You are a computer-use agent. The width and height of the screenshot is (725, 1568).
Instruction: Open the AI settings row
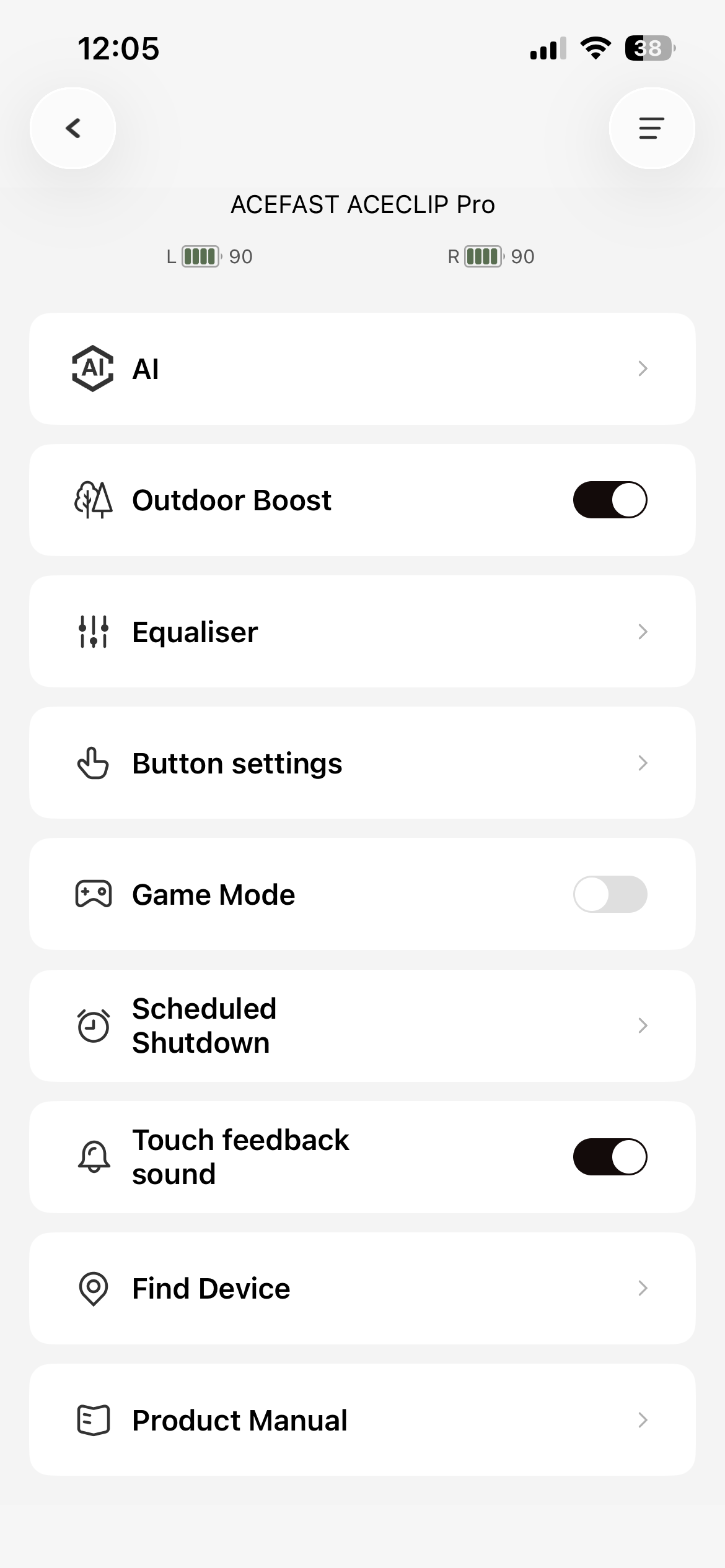click(x=362, y=368)
